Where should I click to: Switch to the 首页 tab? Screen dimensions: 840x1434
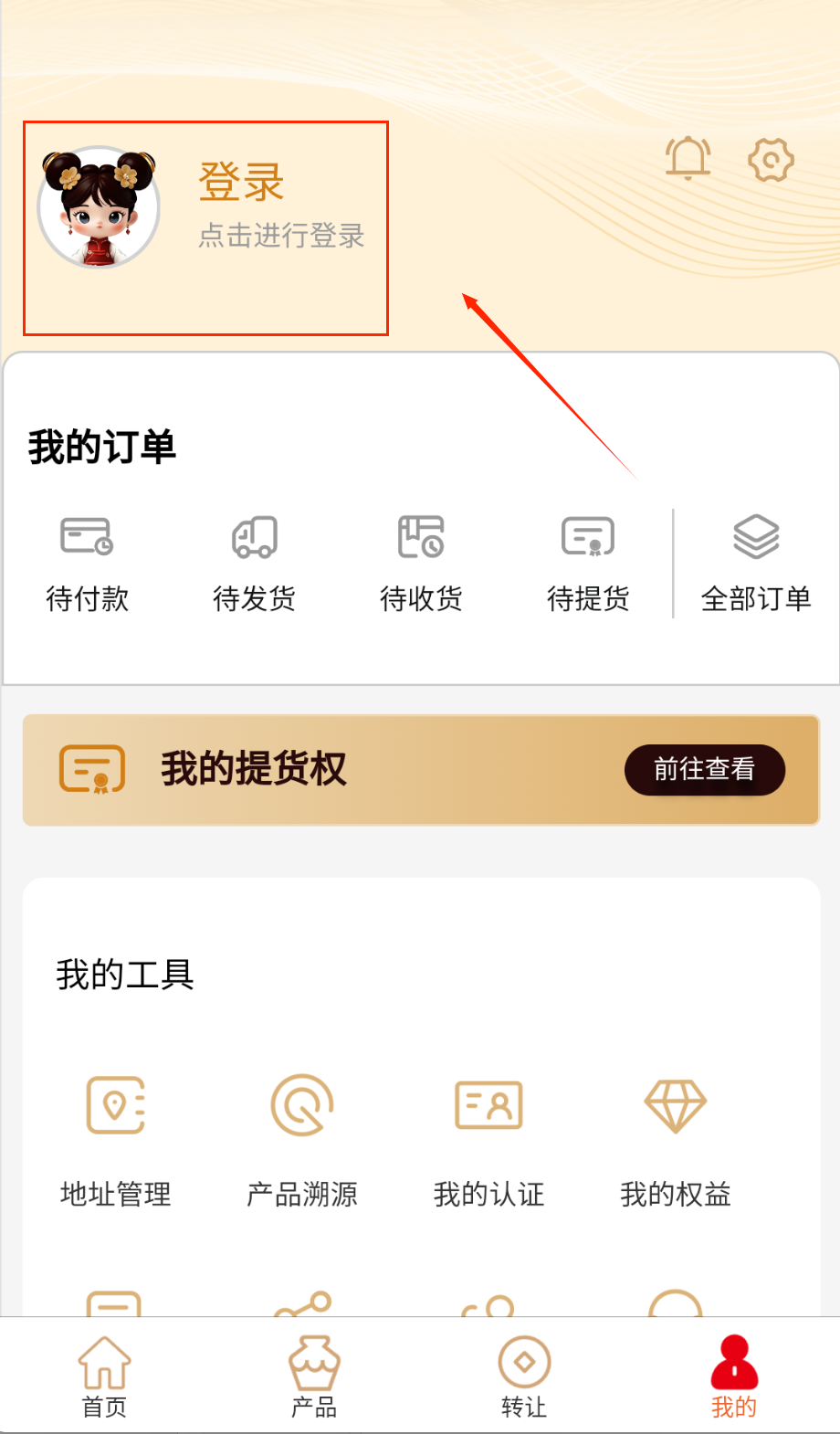click(x=104, y=1376)
